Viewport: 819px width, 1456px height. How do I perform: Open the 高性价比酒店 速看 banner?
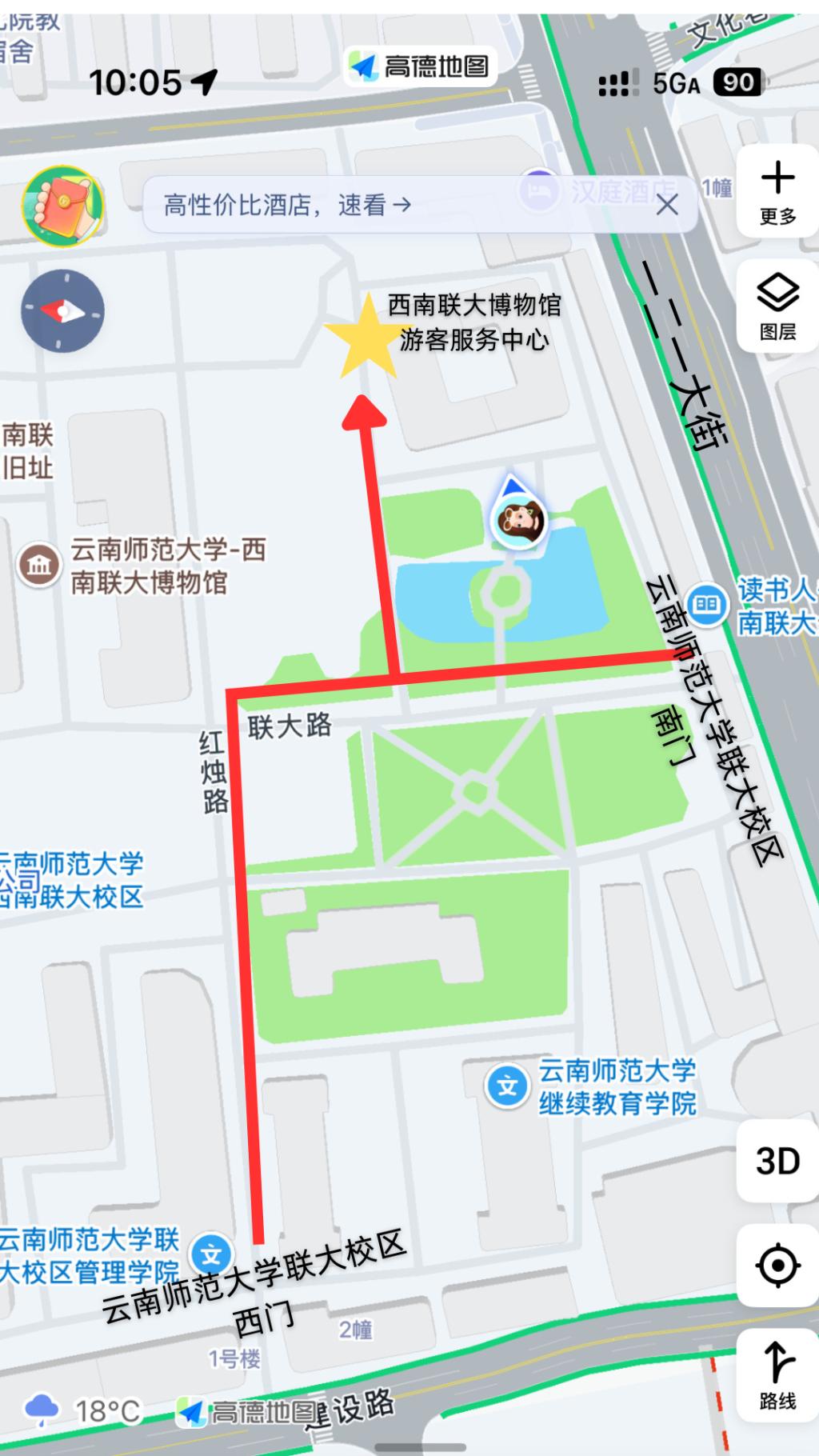pyautogui.click(x=288, y=206)
